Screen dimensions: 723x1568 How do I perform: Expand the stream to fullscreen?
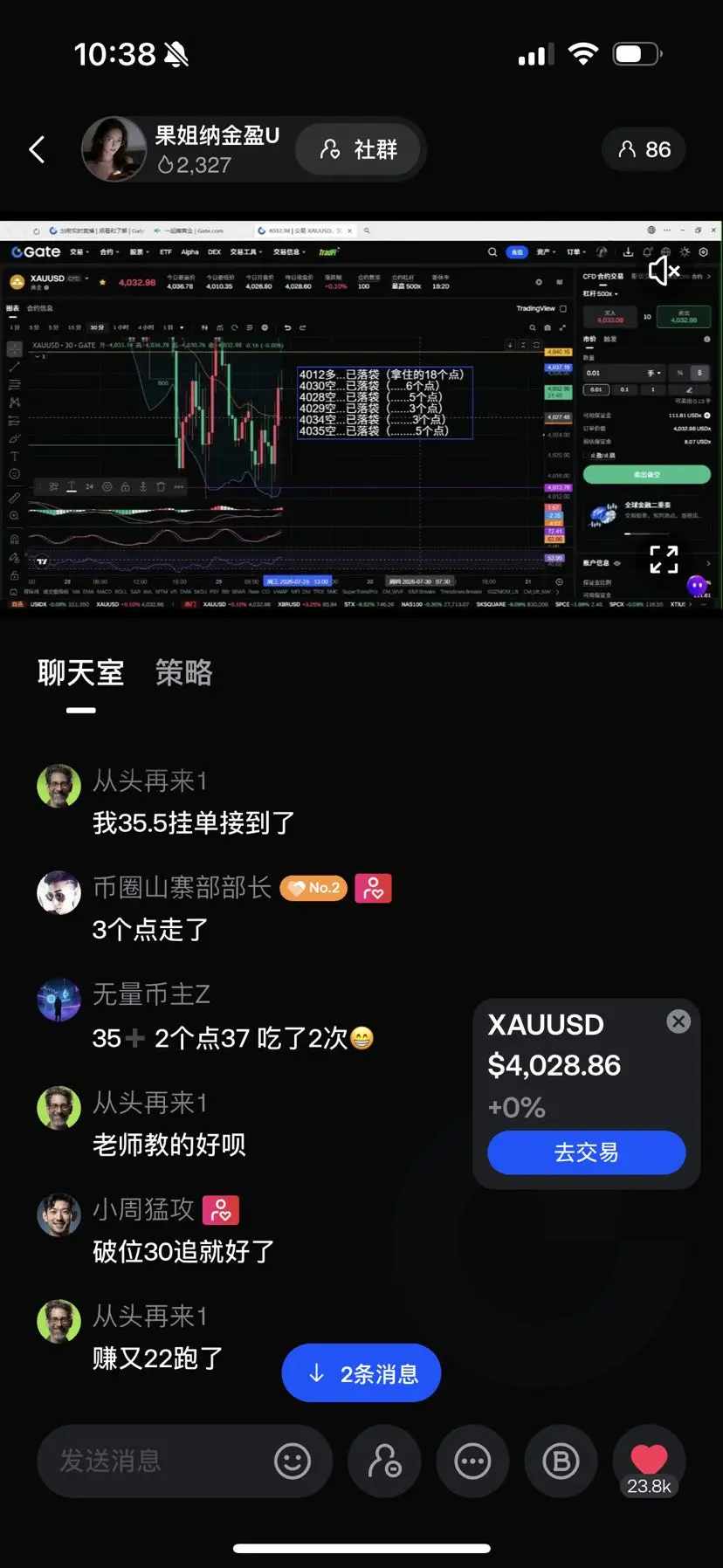(664, 559)
